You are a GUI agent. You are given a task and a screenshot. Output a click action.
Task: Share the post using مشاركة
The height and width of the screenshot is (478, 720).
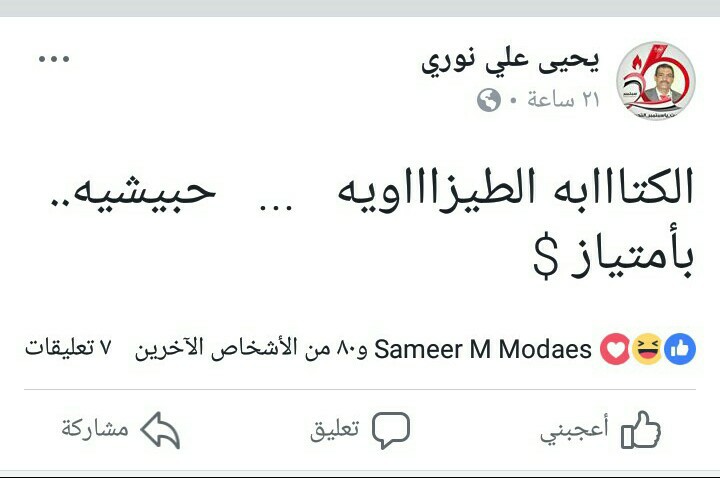(x=121, y=430)
